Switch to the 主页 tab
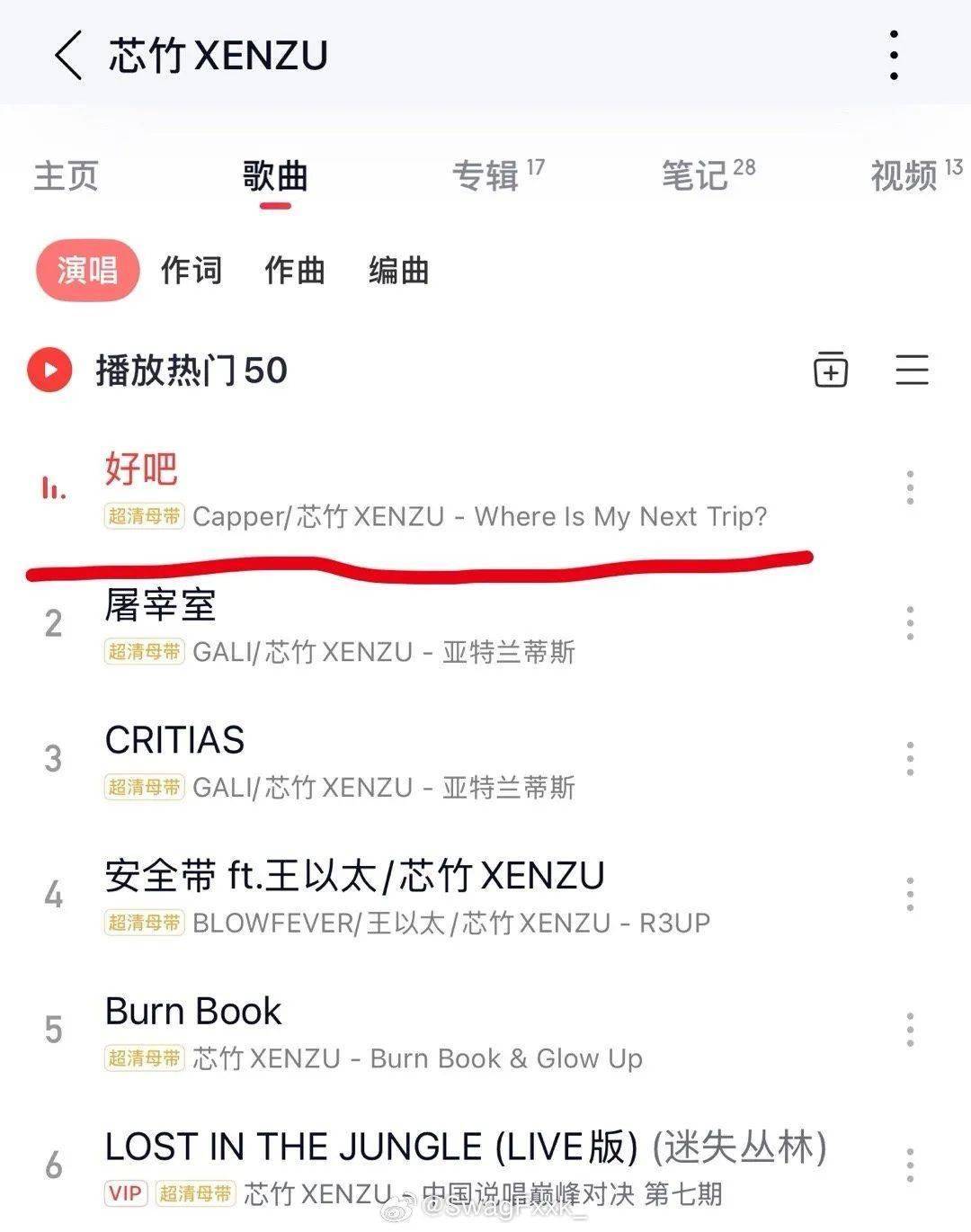Viewport: 971px width, 1232px height. (x=66, y=175)
